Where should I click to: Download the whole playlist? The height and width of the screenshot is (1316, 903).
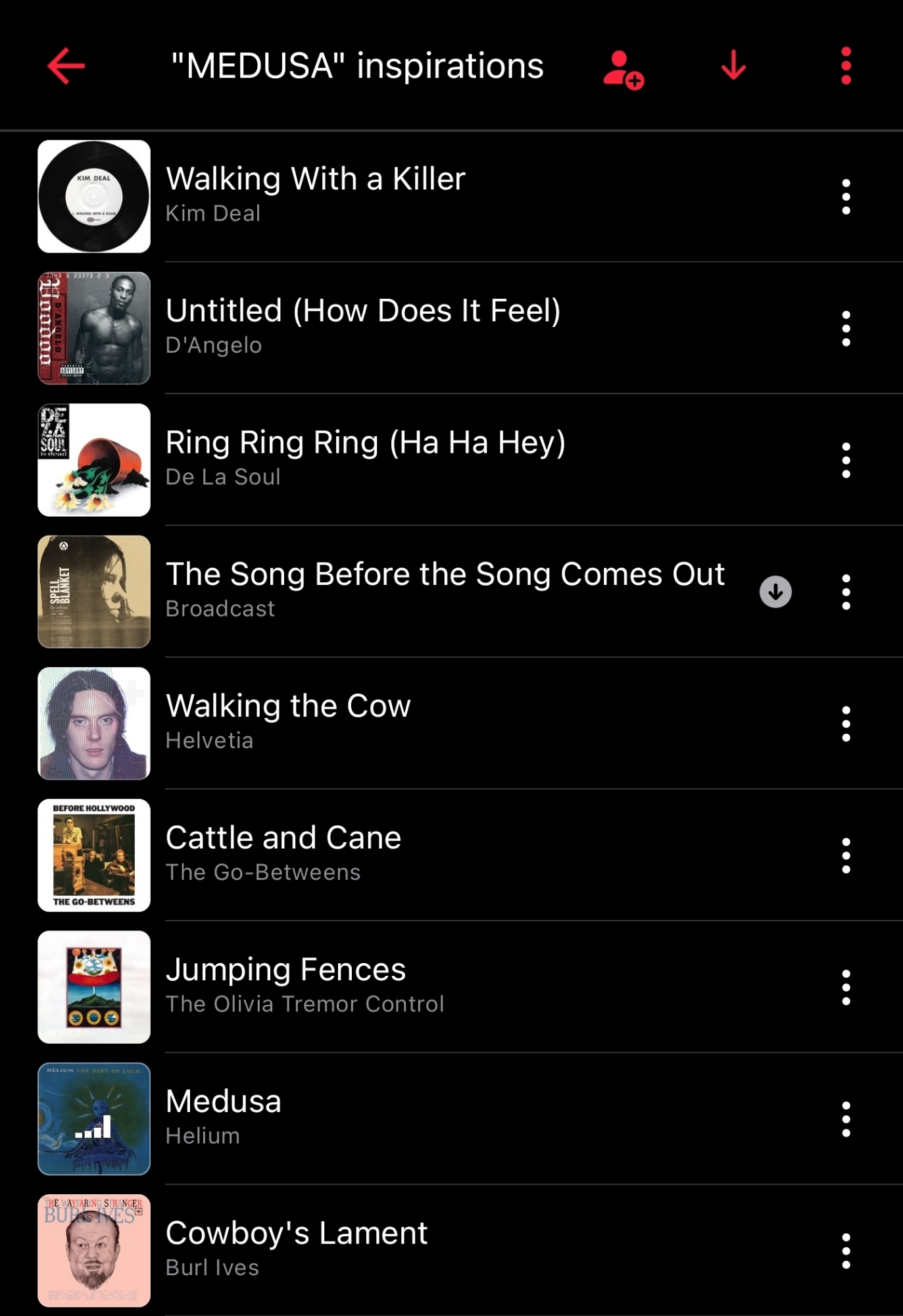pyautogui.click(x=733, y=66)
